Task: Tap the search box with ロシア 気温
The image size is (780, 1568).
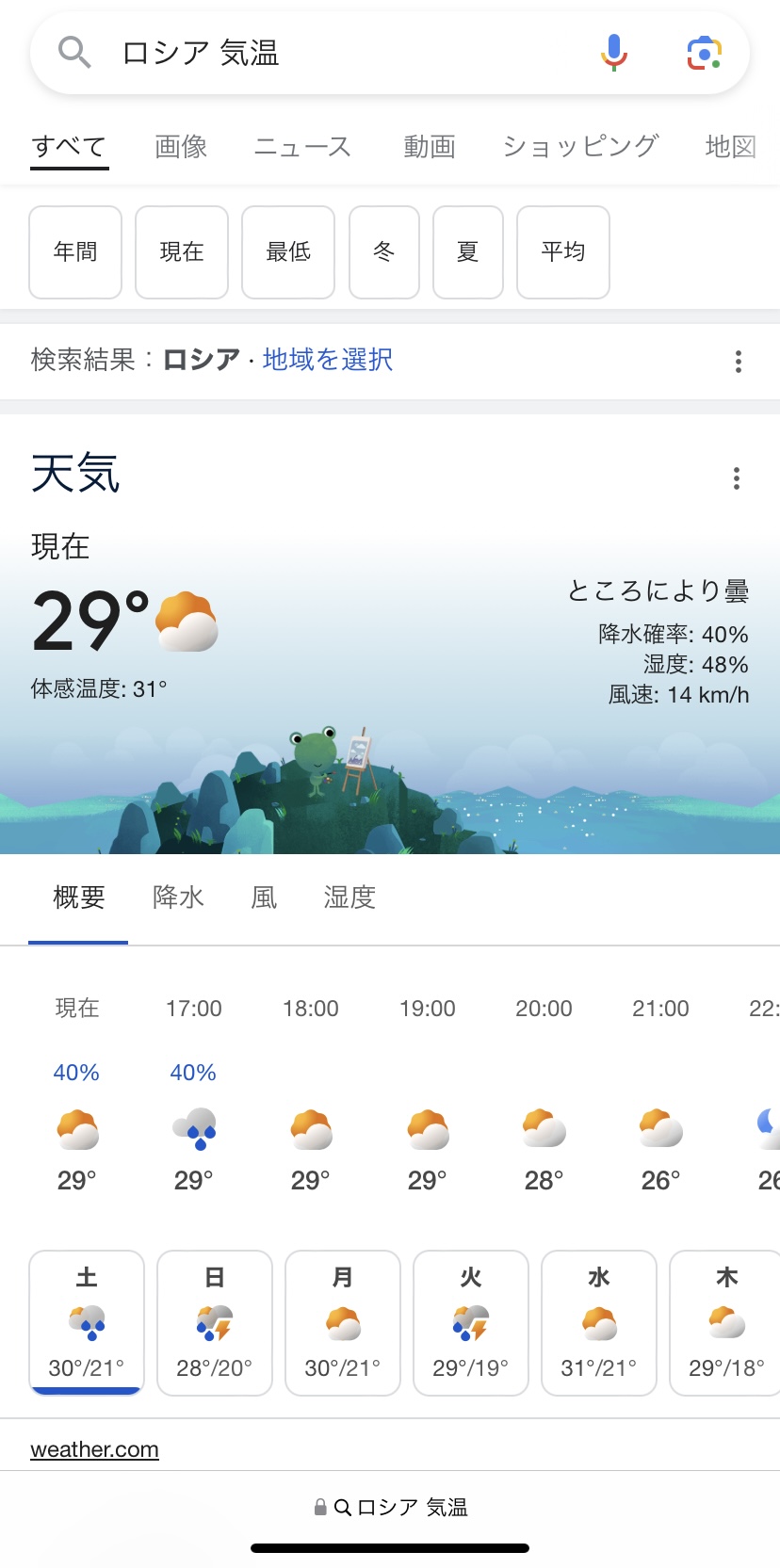Action: tap(339, 53)
